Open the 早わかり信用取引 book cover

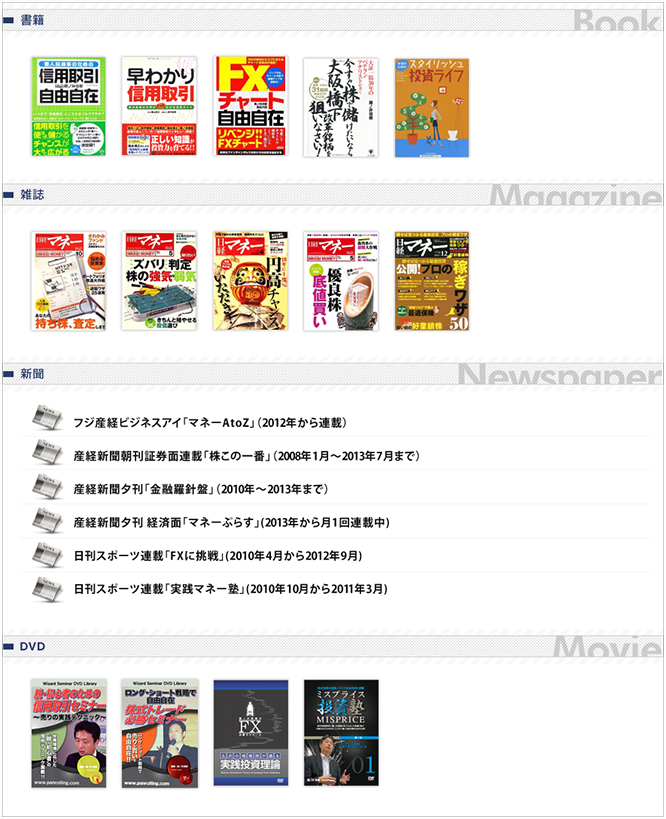pyautogui.click(x=159, y=106)
